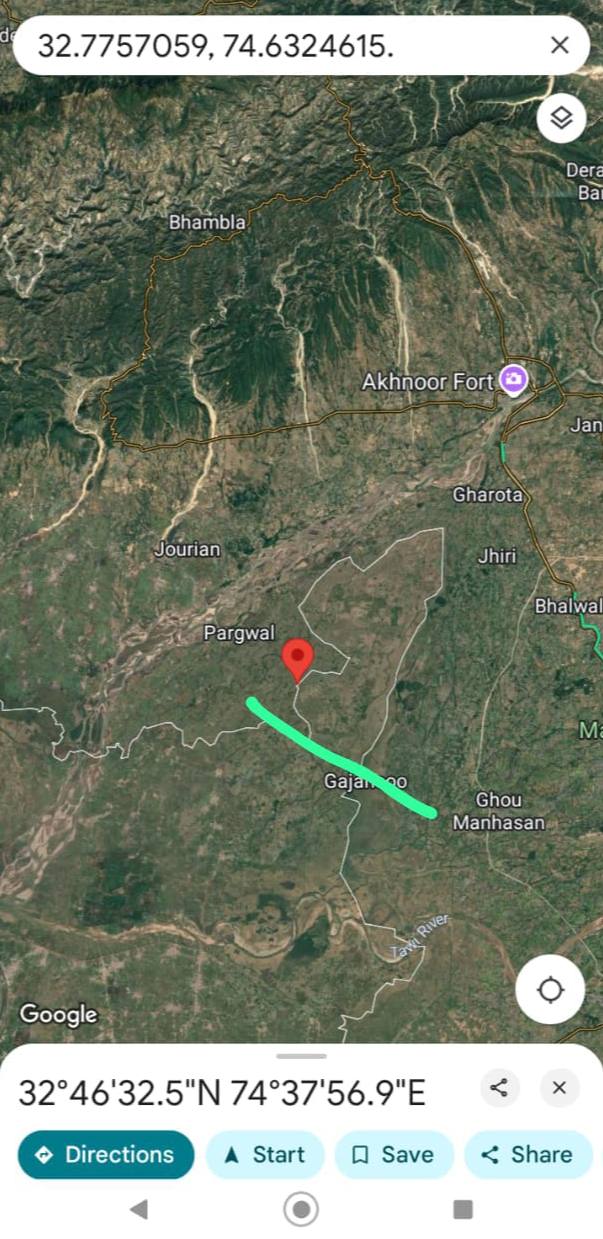
Task: Go to the home screen
Action: (x=301, y=1209)
